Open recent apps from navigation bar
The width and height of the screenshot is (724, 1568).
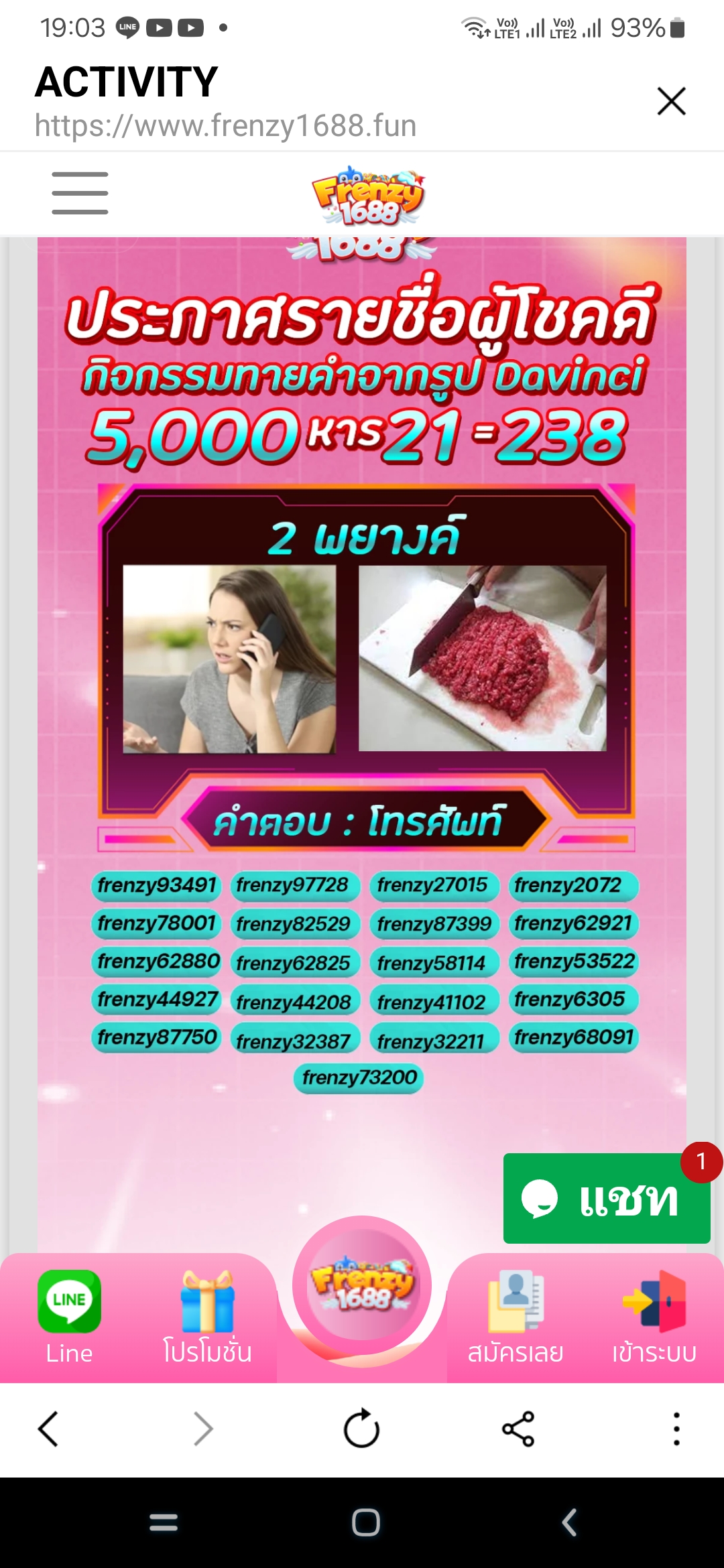tap(164, 1522)
